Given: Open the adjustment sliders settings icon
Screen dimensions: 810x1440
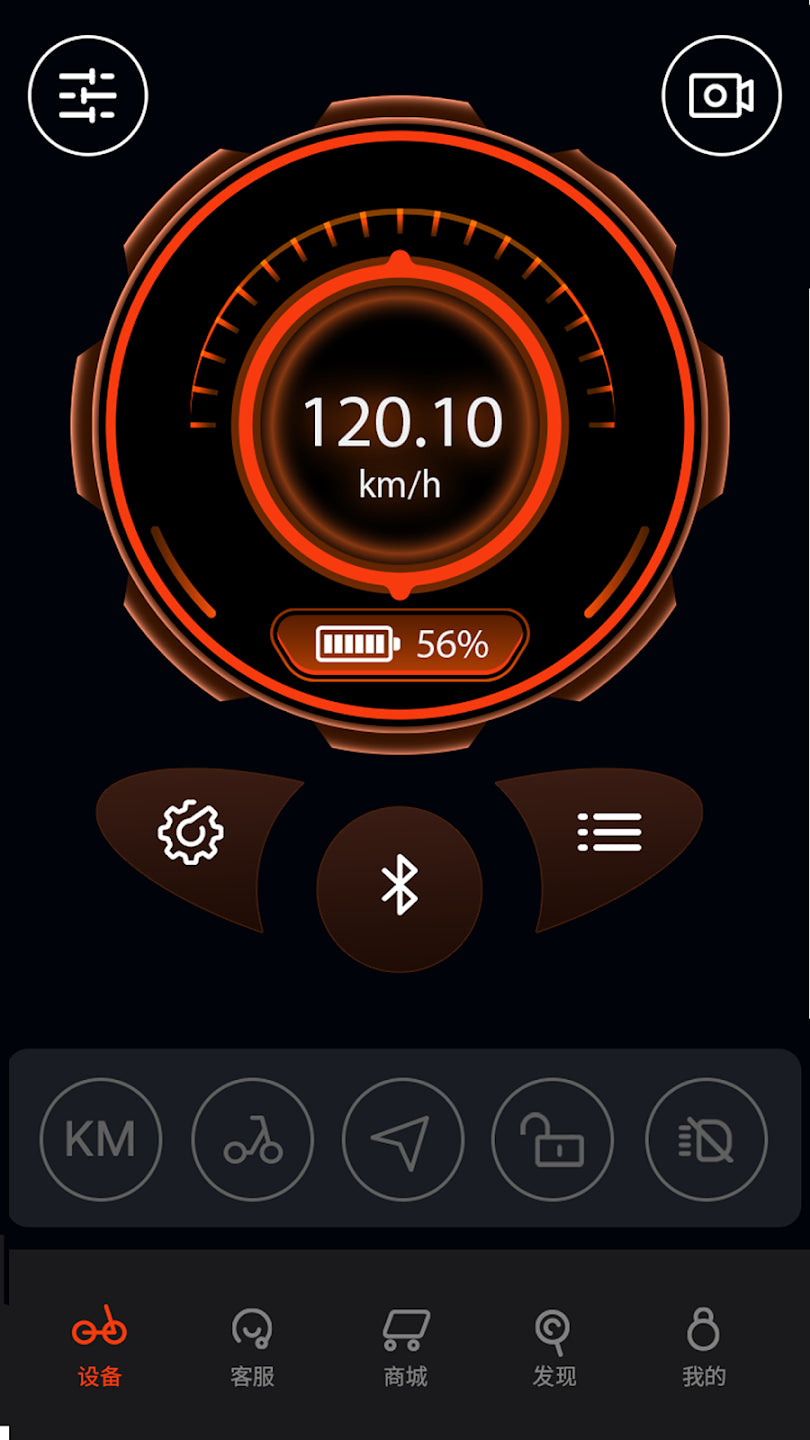Looking at the screenshot, I should click(88, 96).
